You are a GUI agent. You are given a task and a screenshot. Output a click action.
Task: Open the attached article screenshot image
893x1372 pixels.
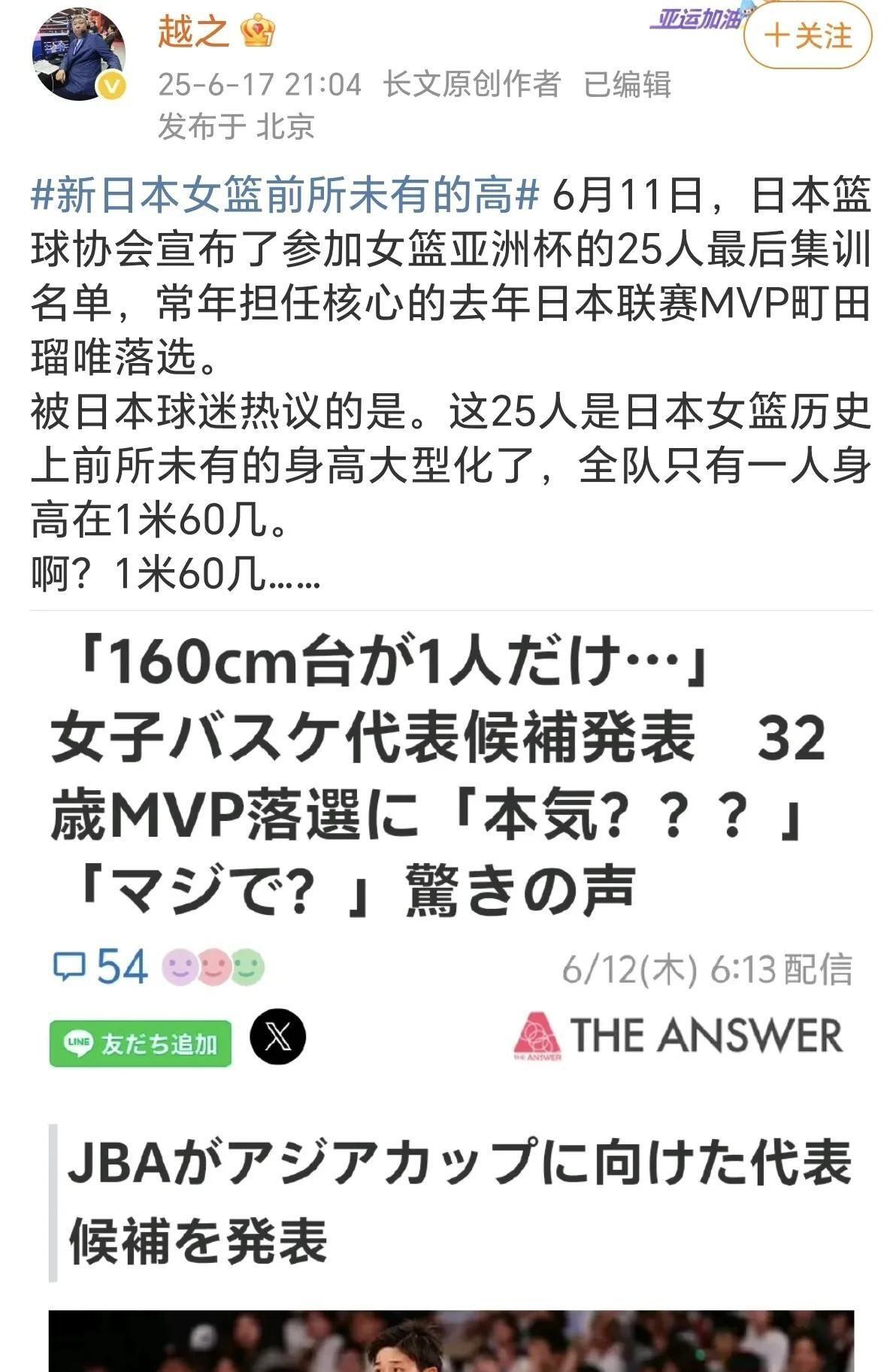click(451, 977)
